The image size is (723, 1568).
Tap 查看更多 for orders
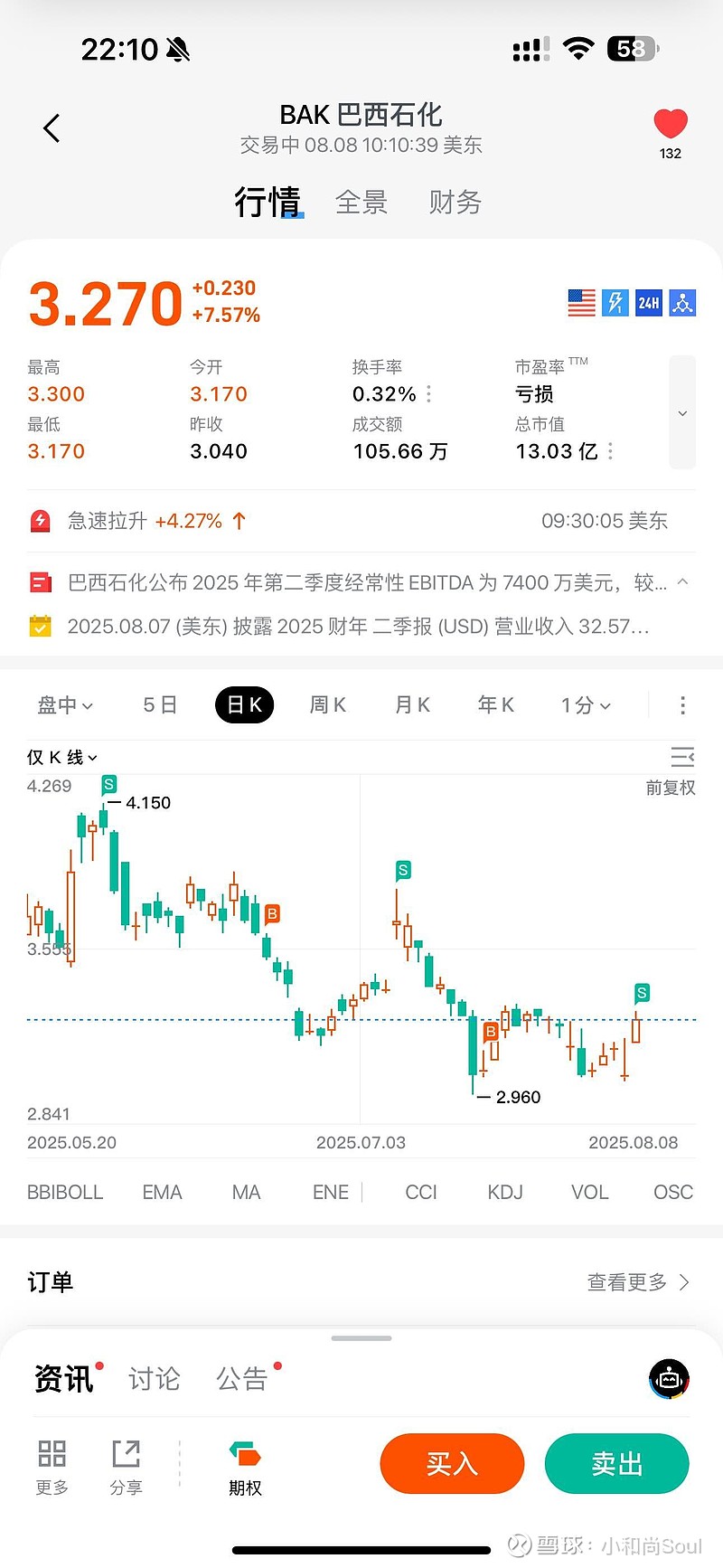[x=638, y=1282]
